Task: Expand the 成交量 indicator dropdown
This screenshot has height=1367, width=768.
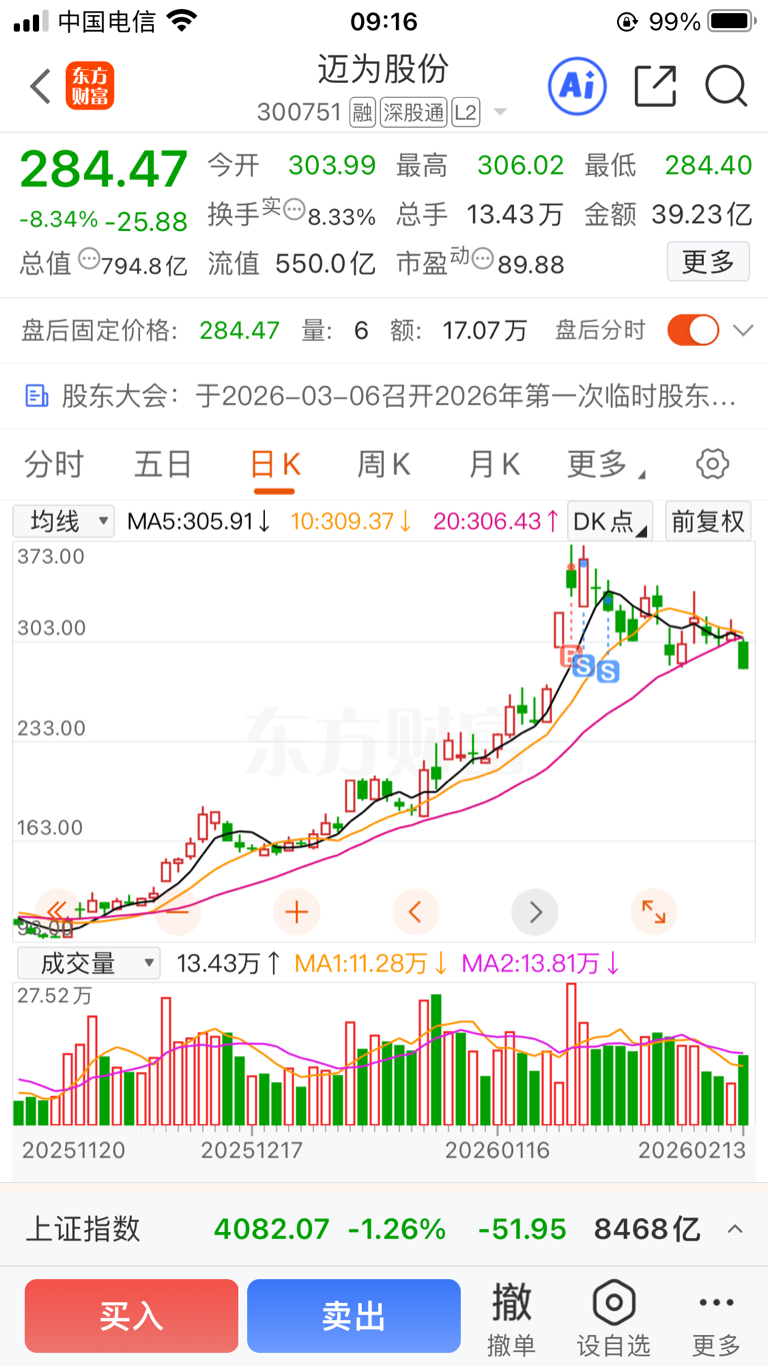Action: 86,963
